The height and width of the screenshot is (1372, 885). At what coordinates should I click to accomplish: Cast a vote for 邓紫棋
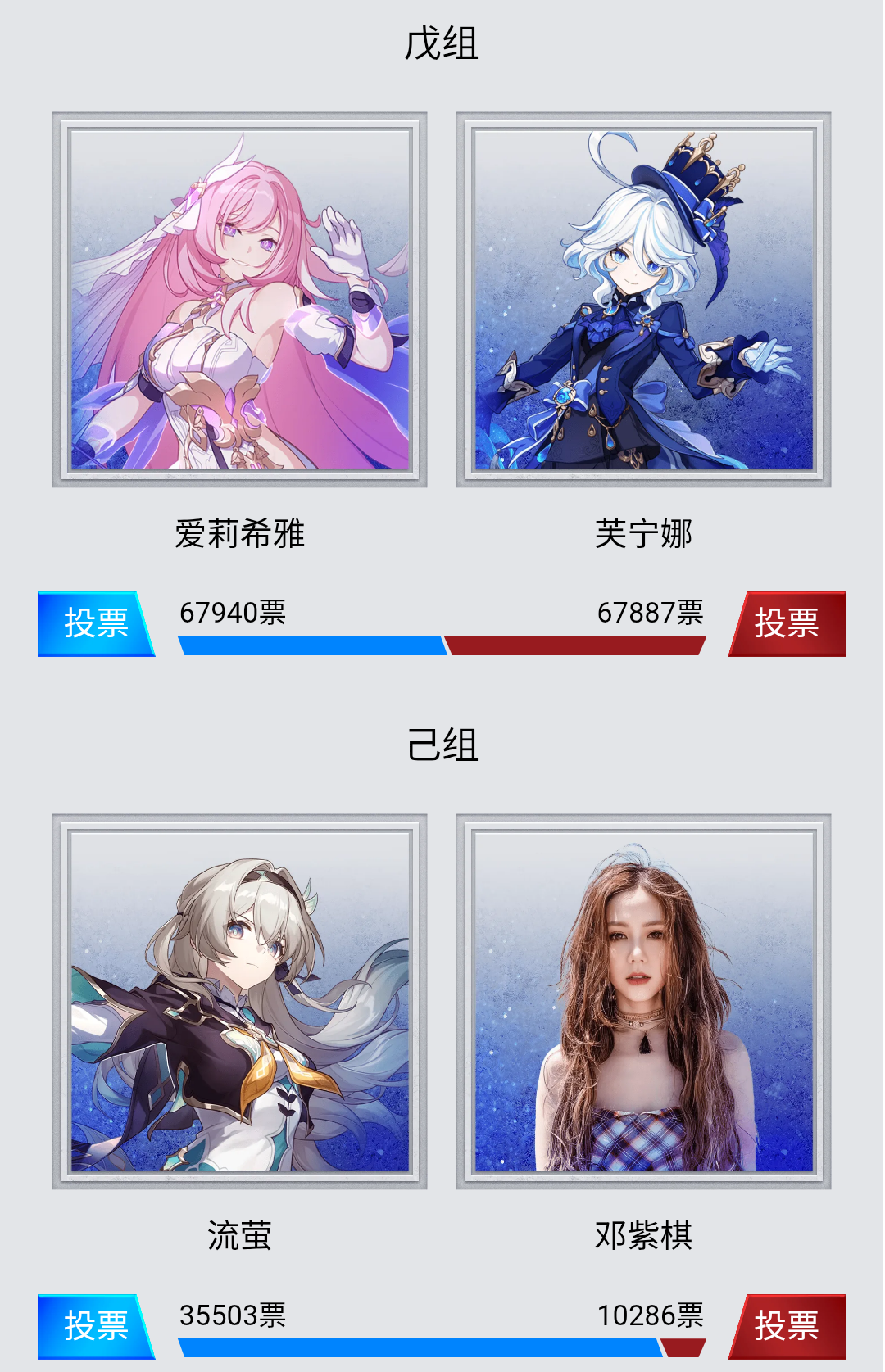tap(787, 1325)
